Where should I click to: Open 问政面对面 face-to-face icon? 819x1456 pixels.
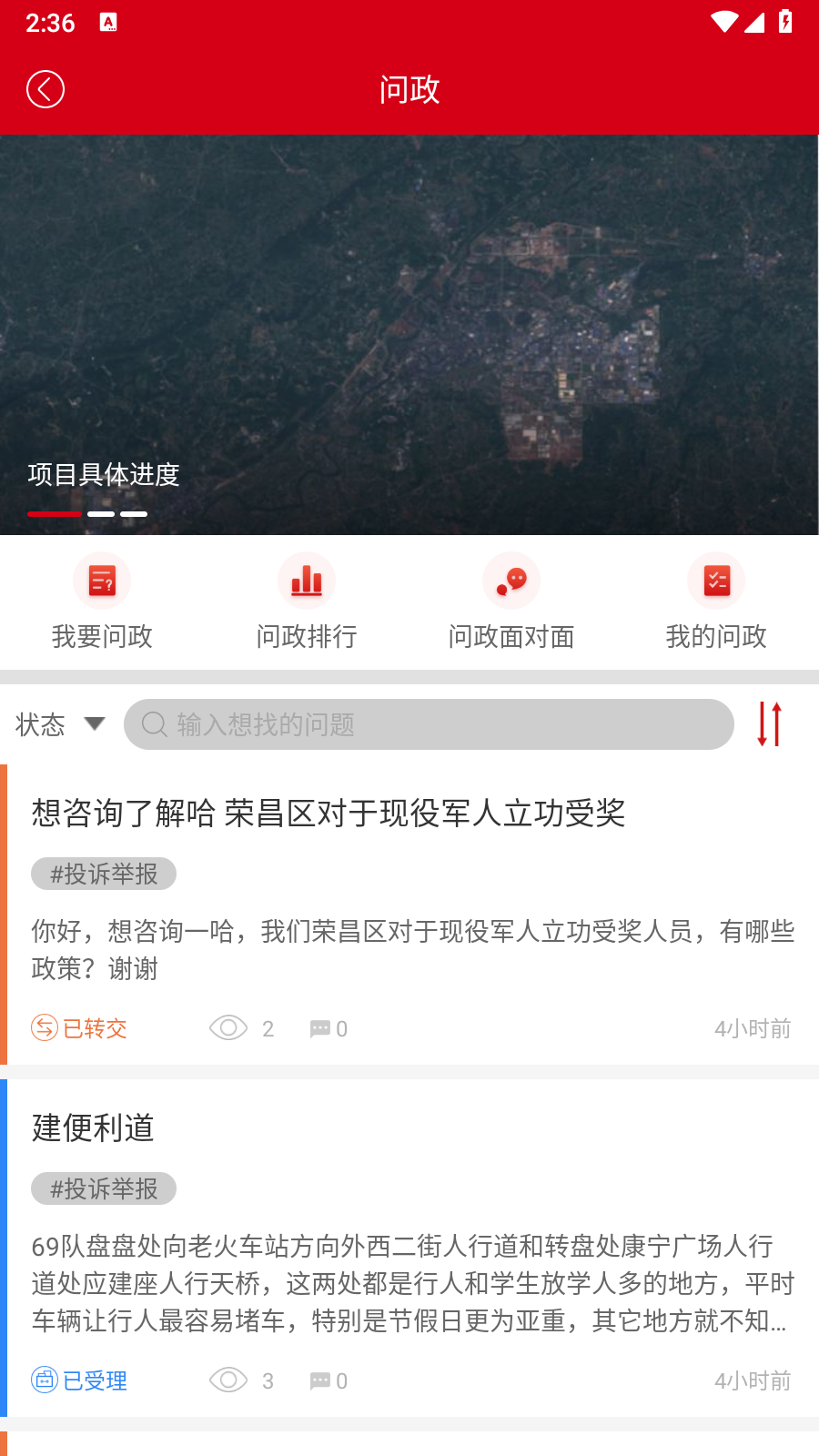tap(511, 580)
